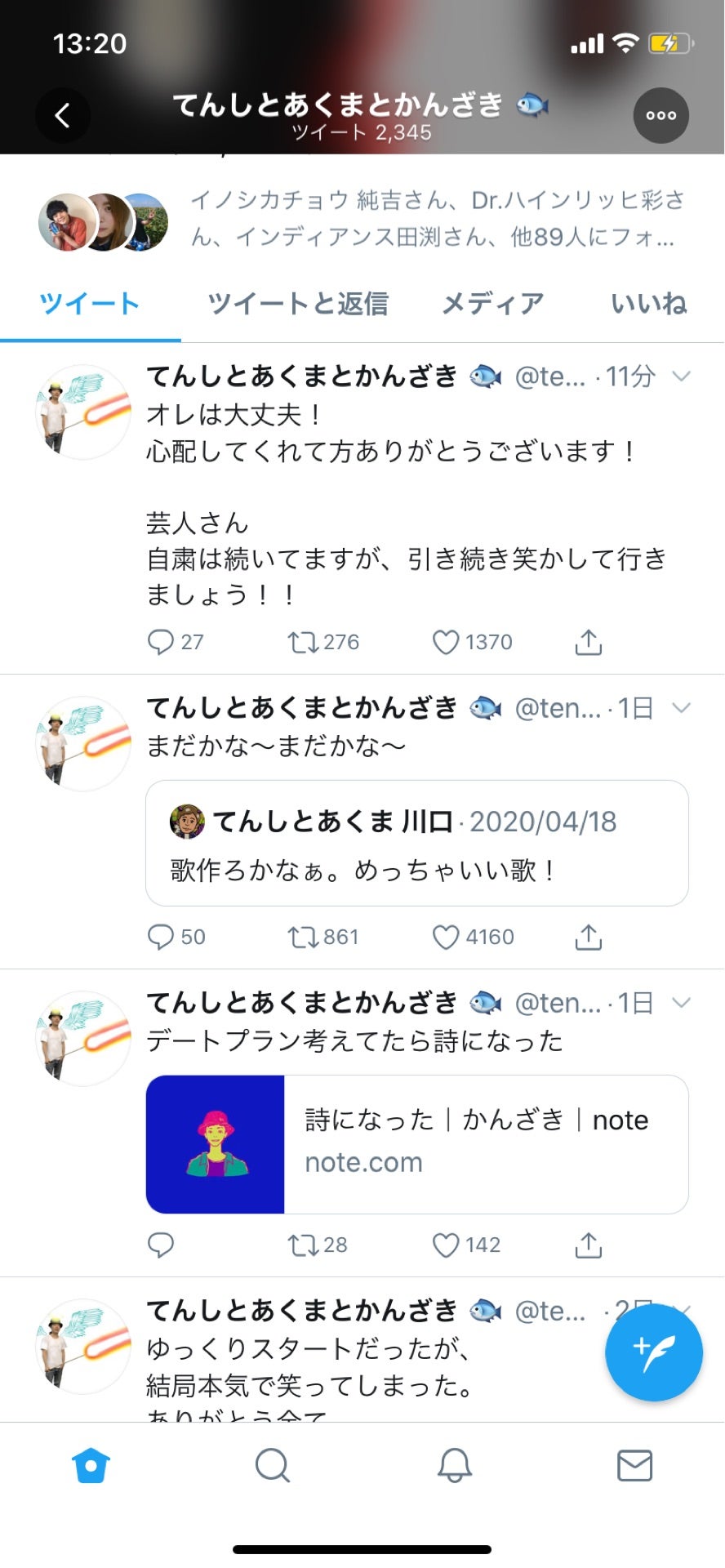Open the quoted tweet by てんしとあくま 川口
This screenshot has width=725, height=1568.
[x=416, y=845]
